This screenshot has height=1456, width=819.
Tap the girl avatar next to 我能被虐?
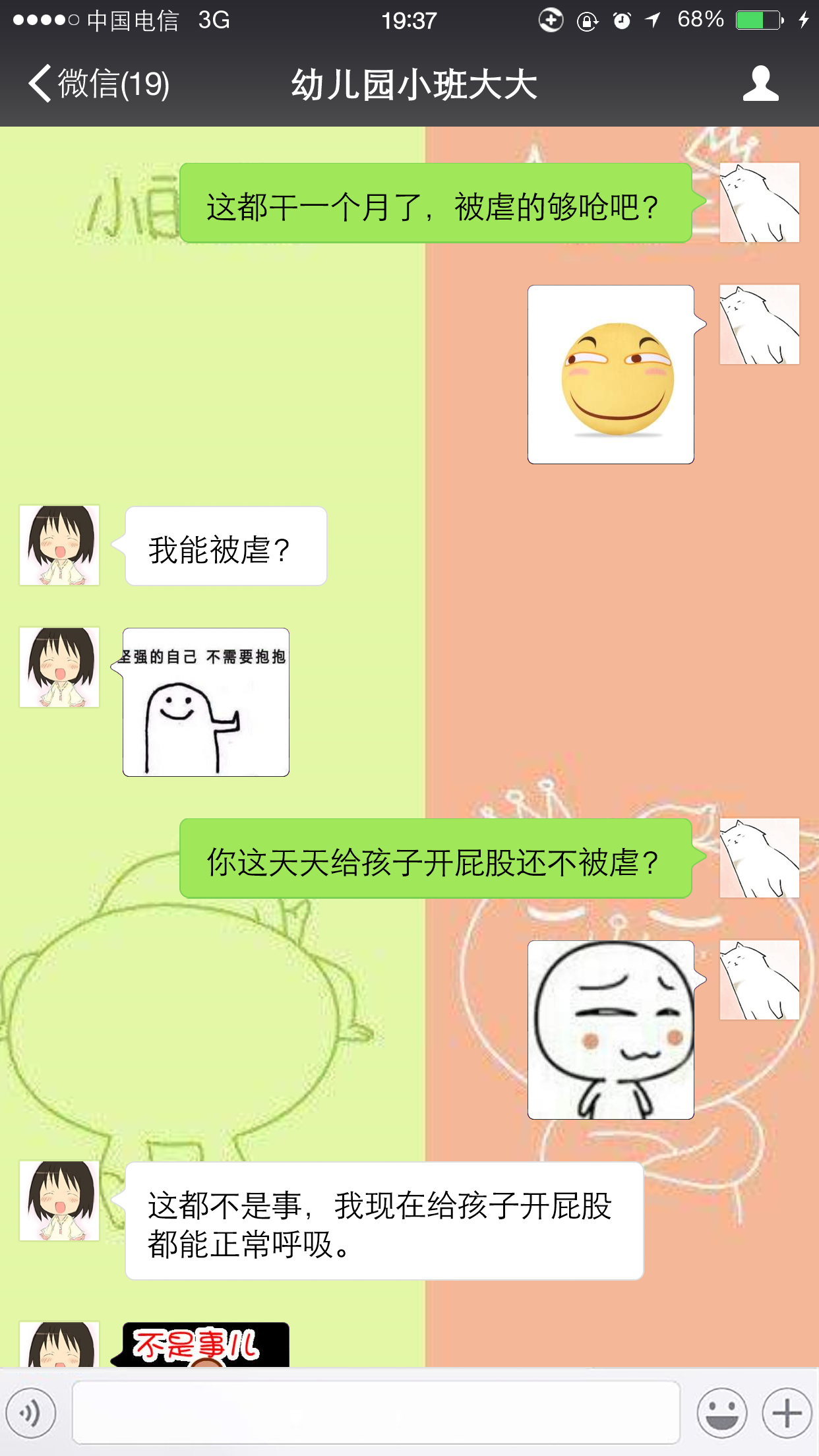[x=59, y=546]
